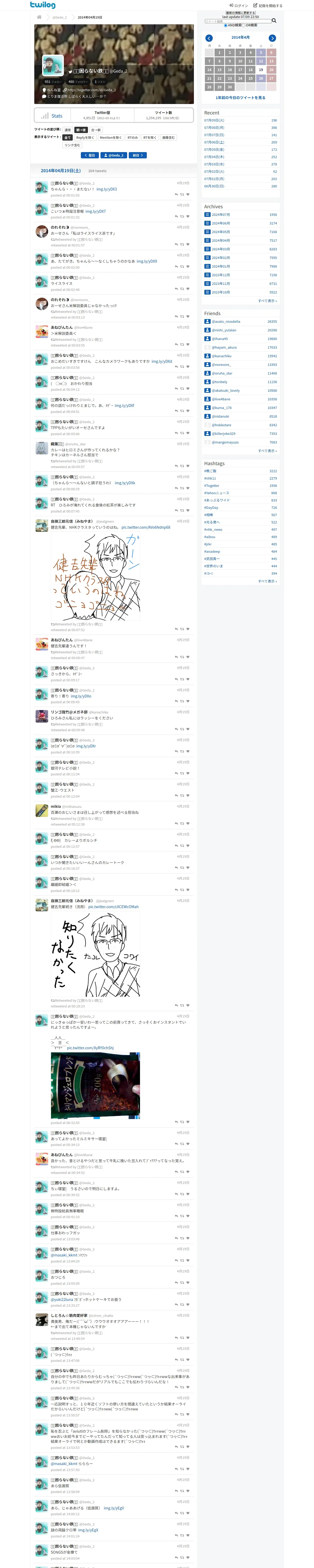
Task: Open the ログイン login link
Action: [238, 5]
